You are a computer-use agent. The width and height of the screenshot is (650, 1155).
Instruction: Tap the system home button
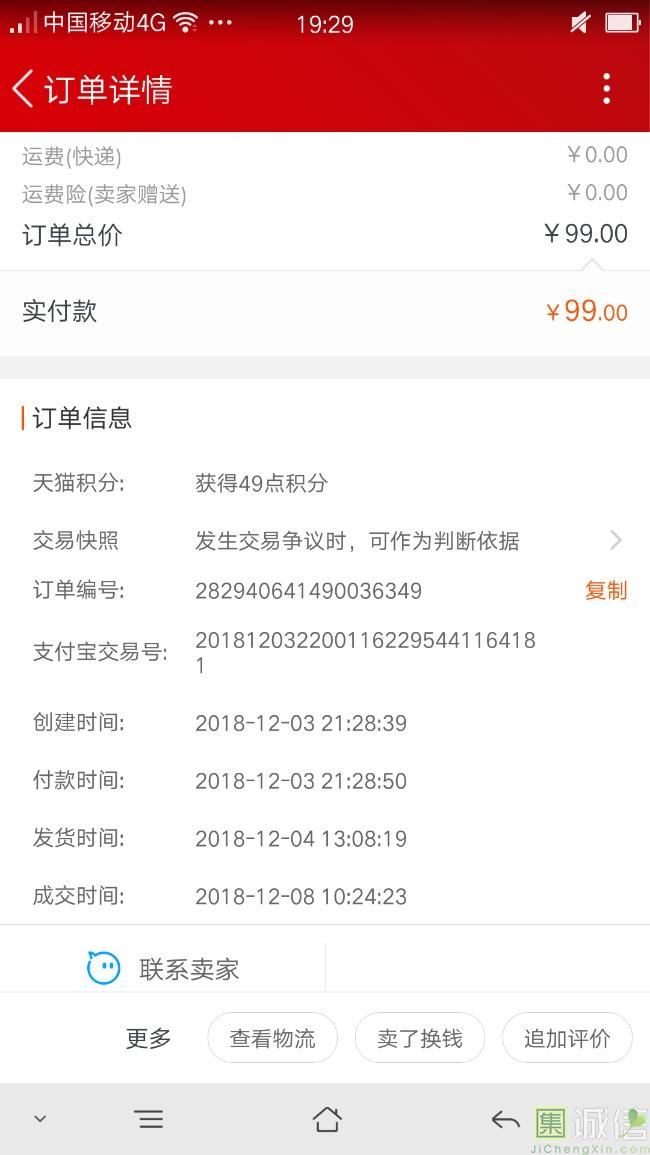pos(327,1119)
